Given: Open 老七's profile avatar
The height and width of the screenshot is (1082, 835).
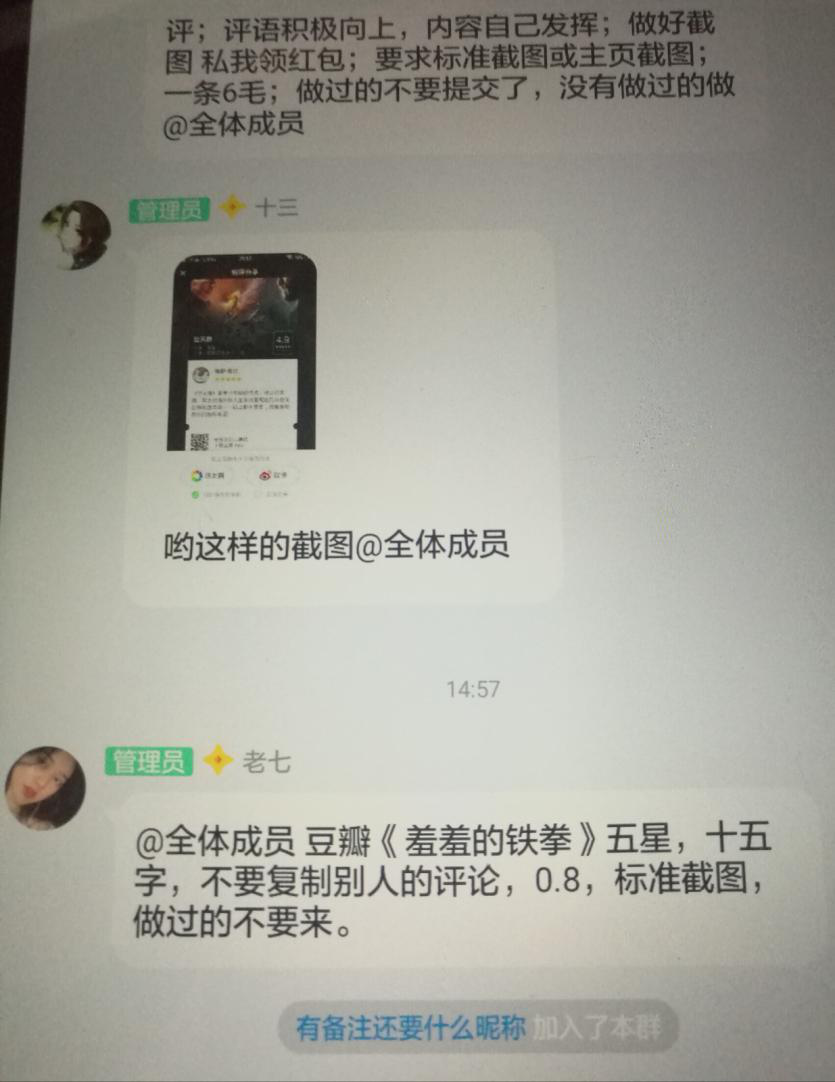Looking at the screenshot, I should pos(46,788).
